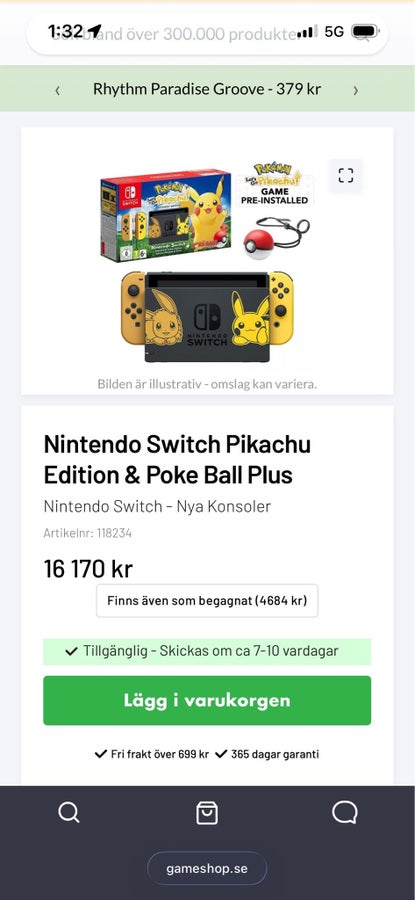Open the product search field at top
This screenshot has width=415, height=900.
207,33
